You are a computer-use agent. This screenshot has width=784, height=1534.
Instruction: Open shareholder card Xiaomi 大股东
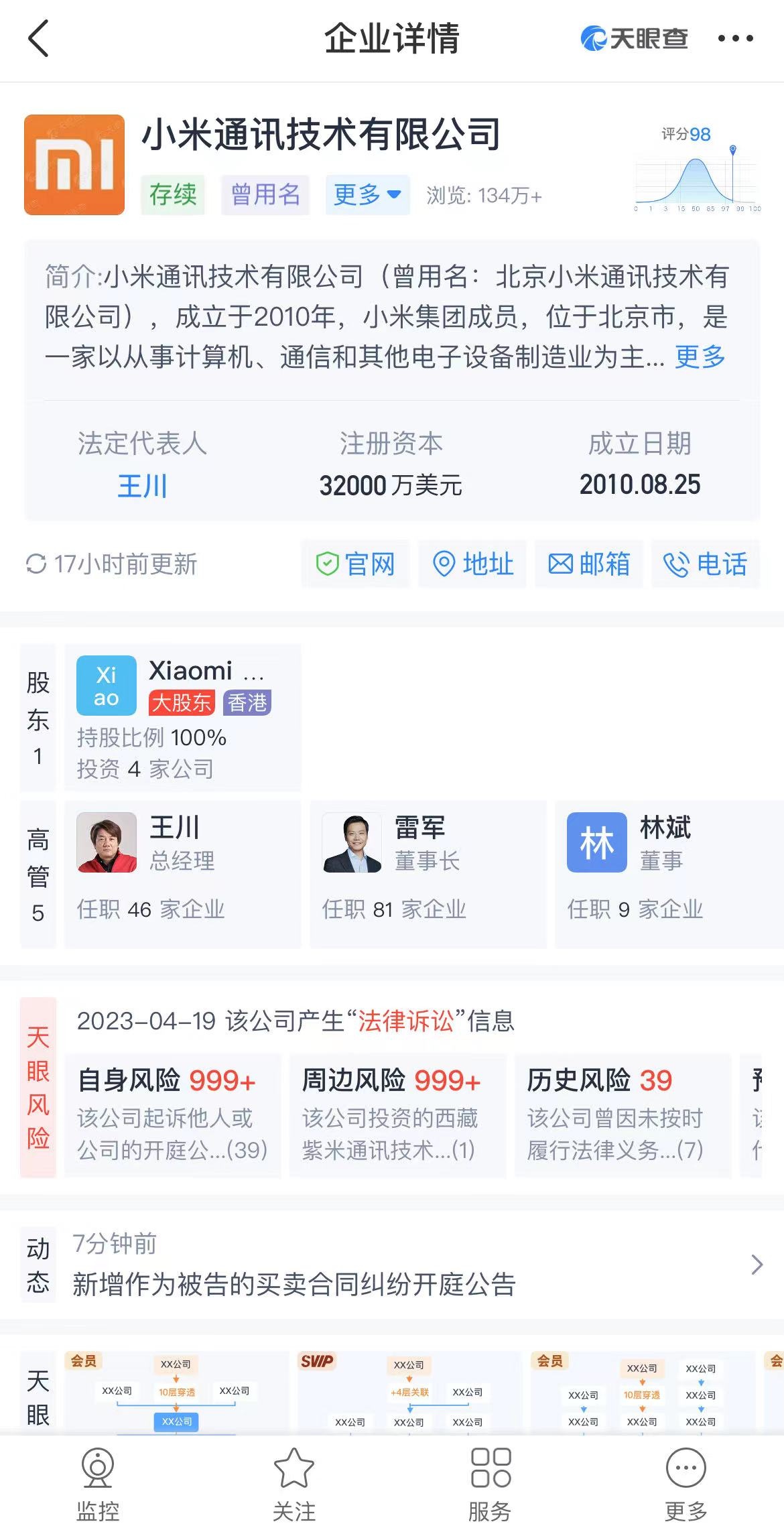click(x=182, y=718)
